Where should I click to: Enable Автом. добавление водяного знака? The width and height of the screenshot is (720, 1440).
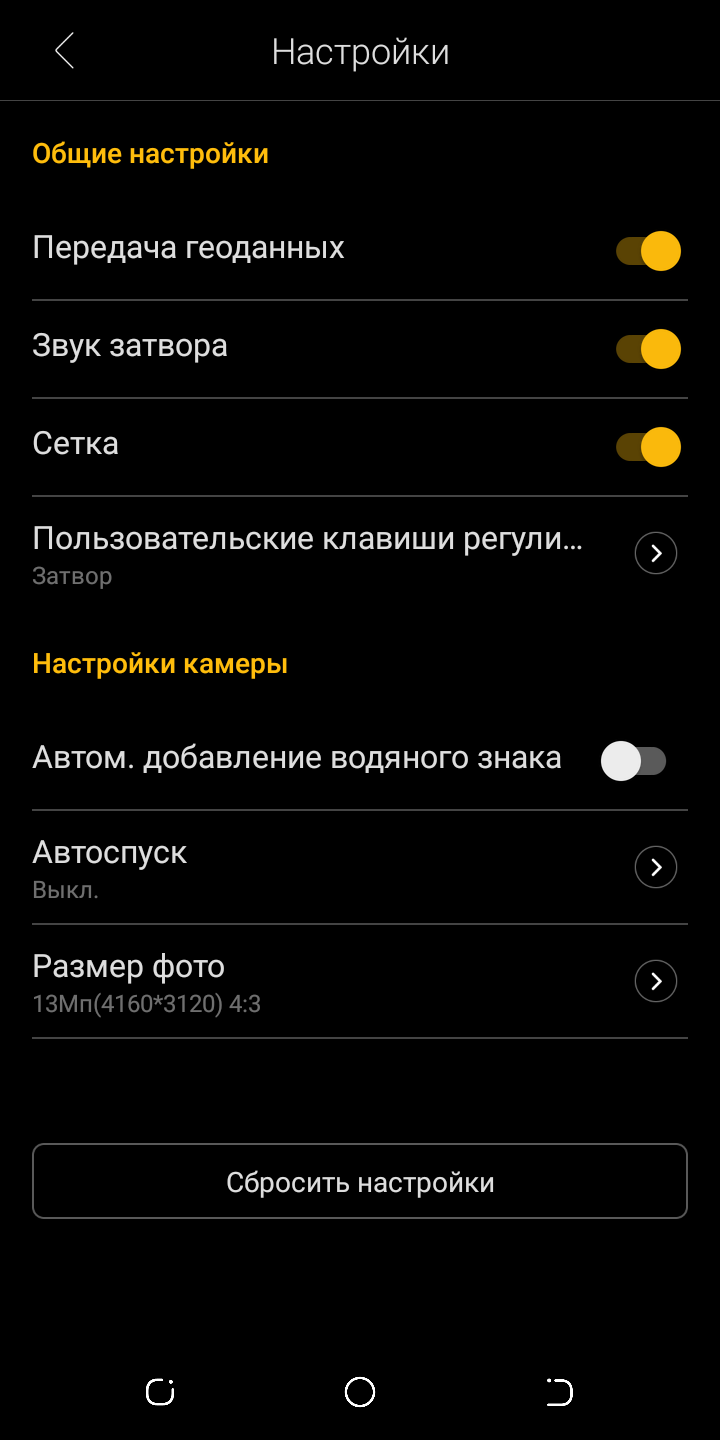pyautogui.click(x=633, y=761)
